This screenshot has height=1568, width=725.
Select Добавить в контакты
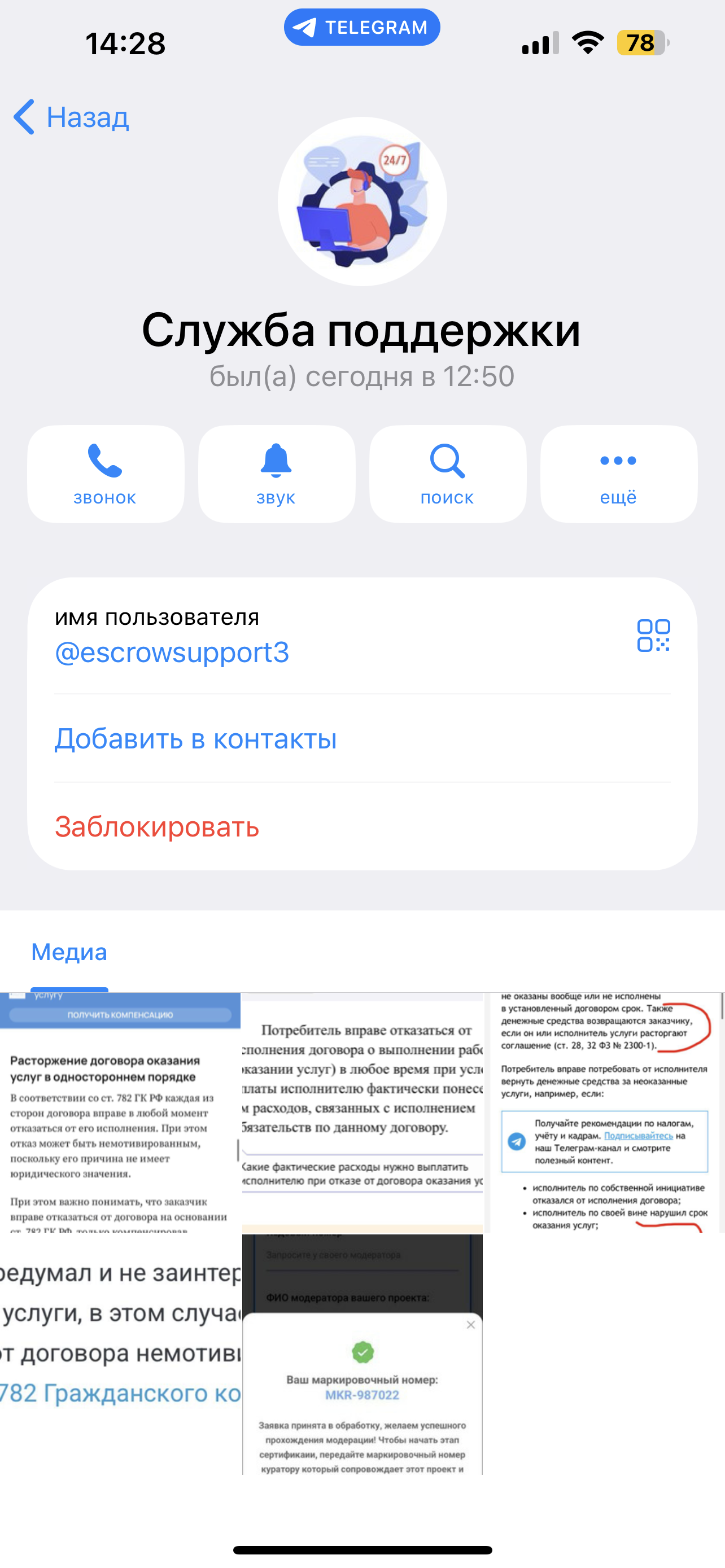click(x=195, y=739)
